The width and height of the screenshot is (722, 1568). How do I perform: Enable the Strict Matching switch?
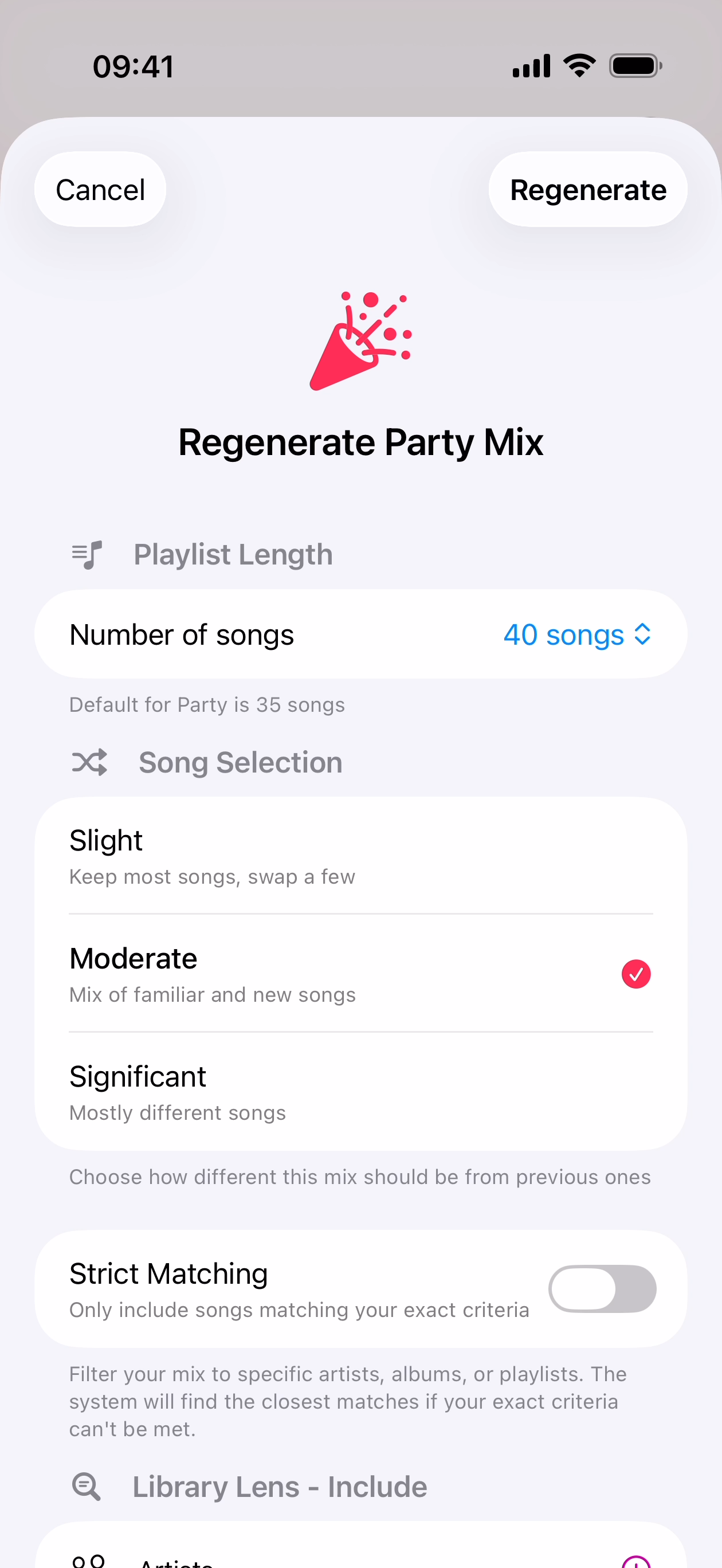click(602, 1288)
